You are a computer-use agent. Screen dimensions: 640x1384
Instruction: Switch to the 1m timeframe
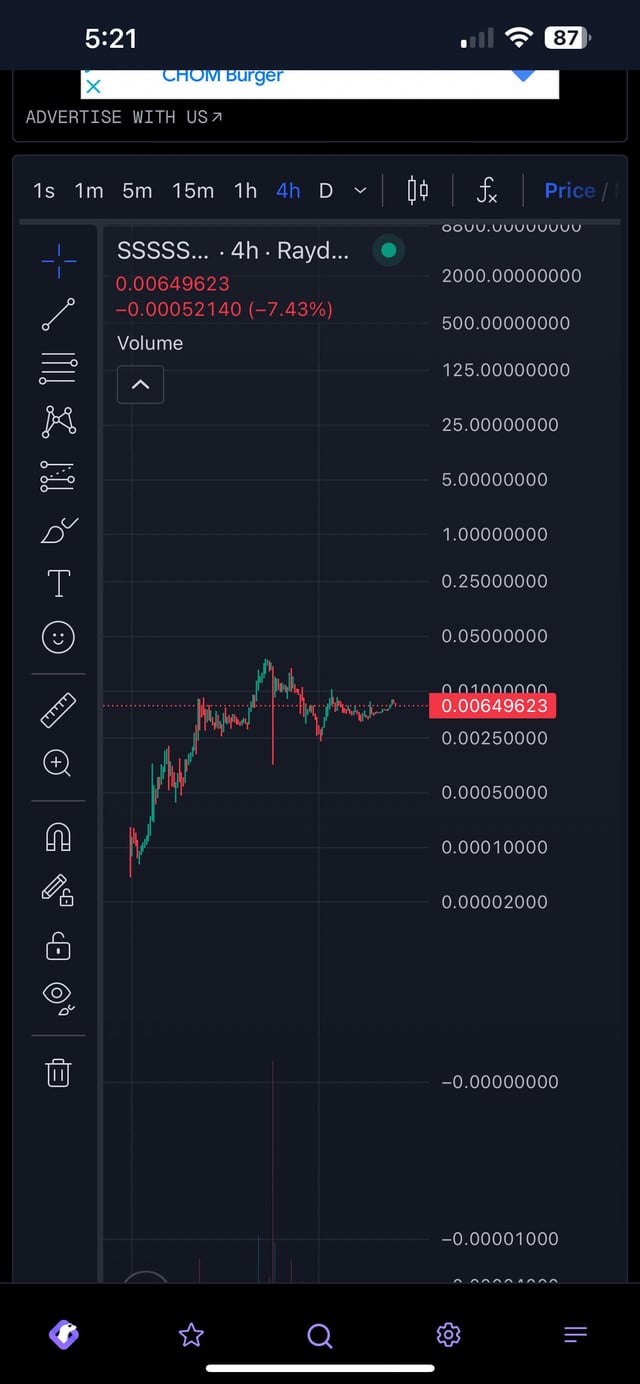(x=89, y=190)
